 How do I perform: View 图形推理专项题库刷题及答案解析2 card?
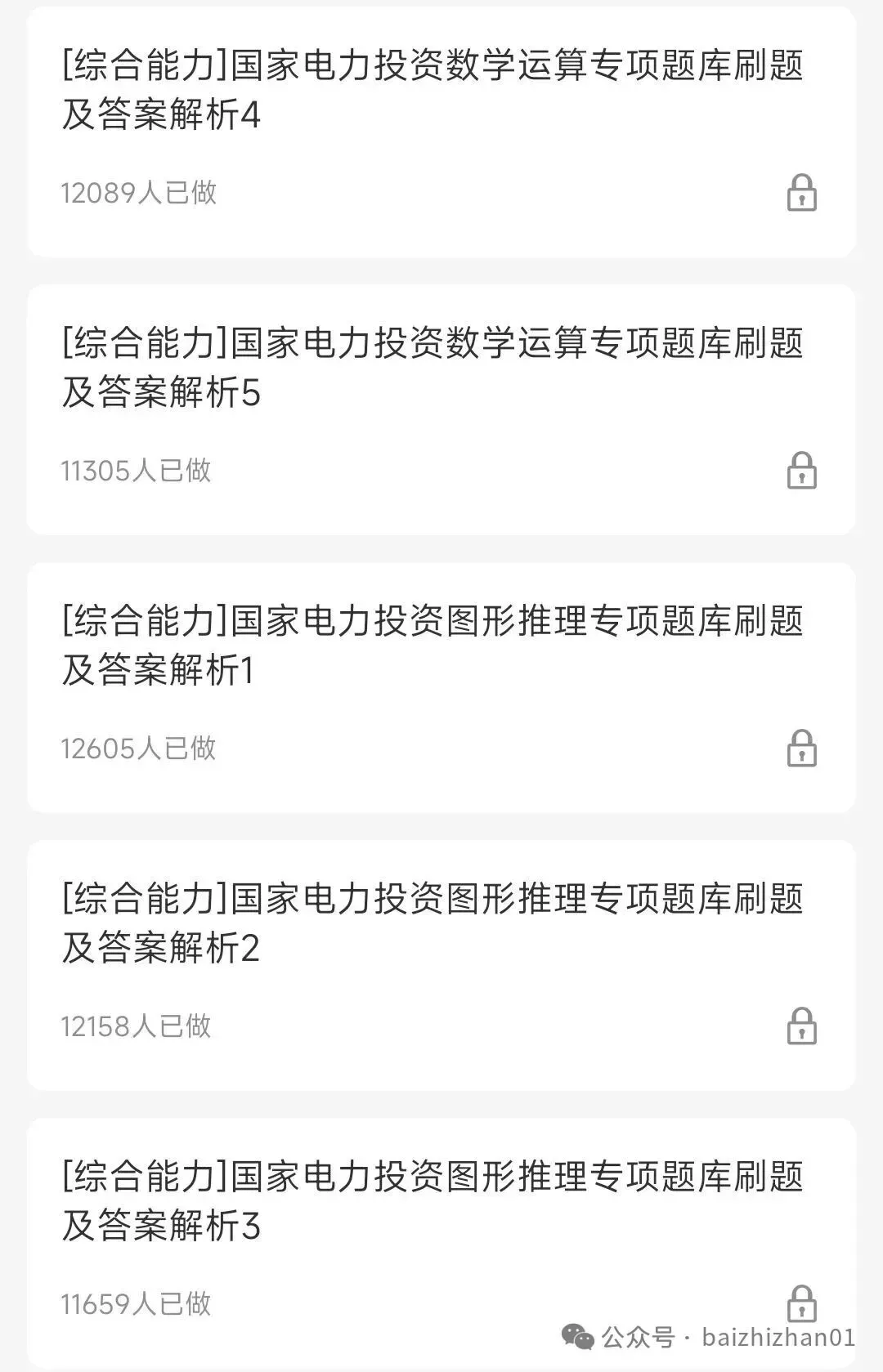click(433, 923)
